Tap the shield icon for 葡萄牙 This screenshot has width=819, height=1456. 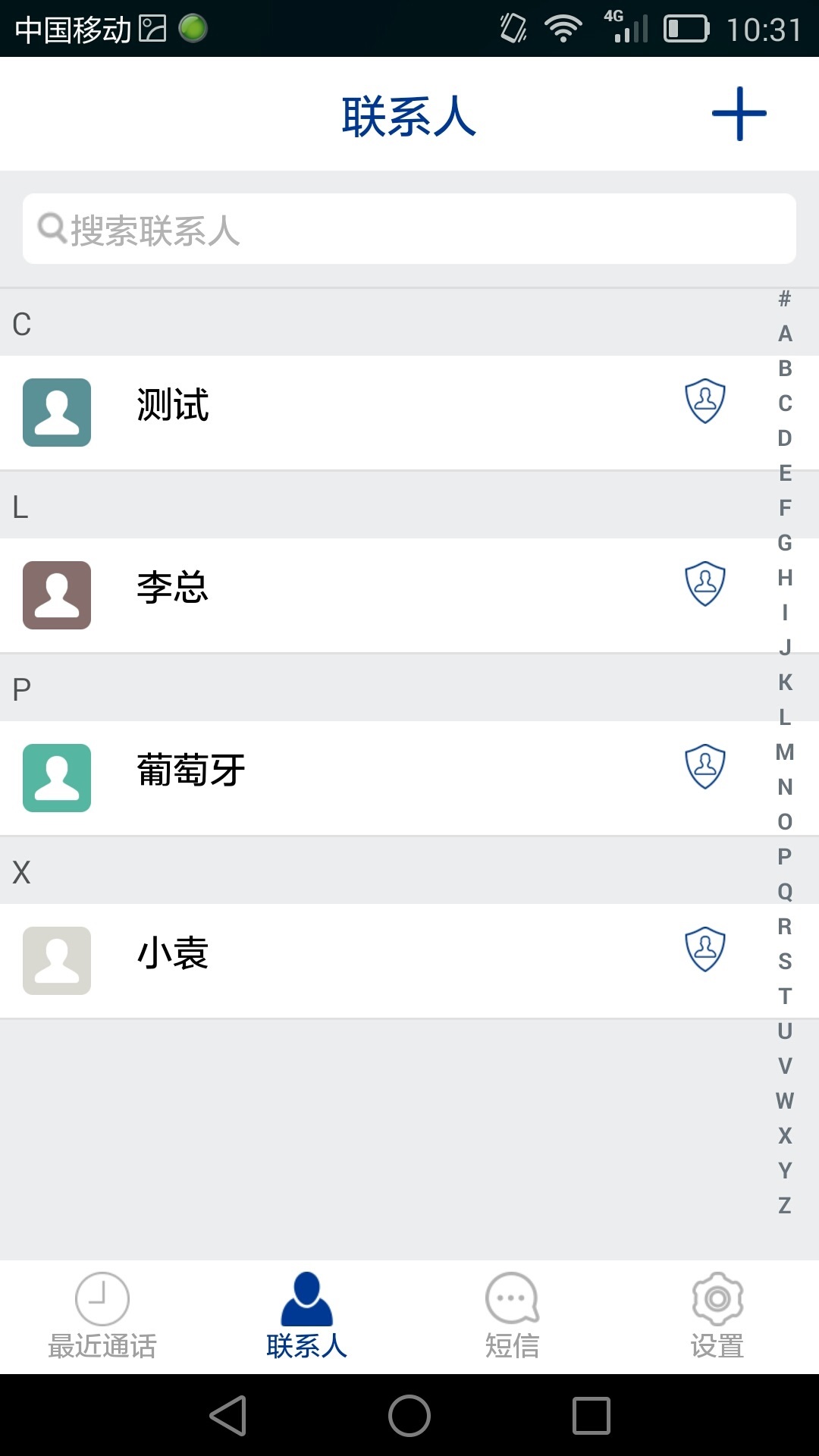pyautogui.click(x=705, y=768)
